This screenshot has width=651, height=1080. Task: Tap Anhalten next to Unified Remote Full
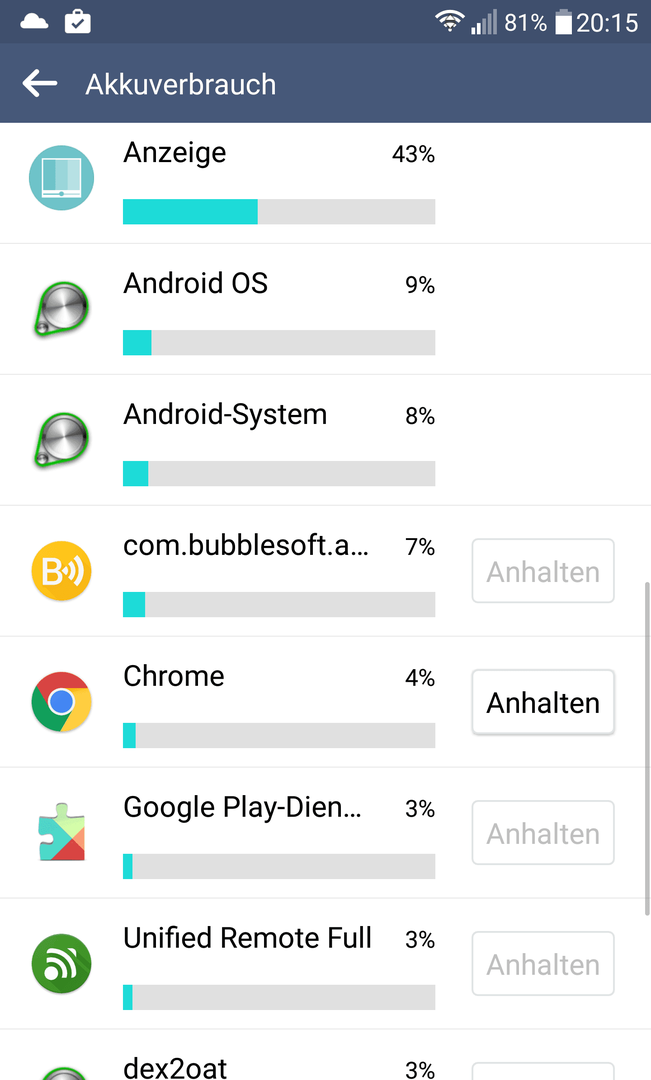pos(543,964)
